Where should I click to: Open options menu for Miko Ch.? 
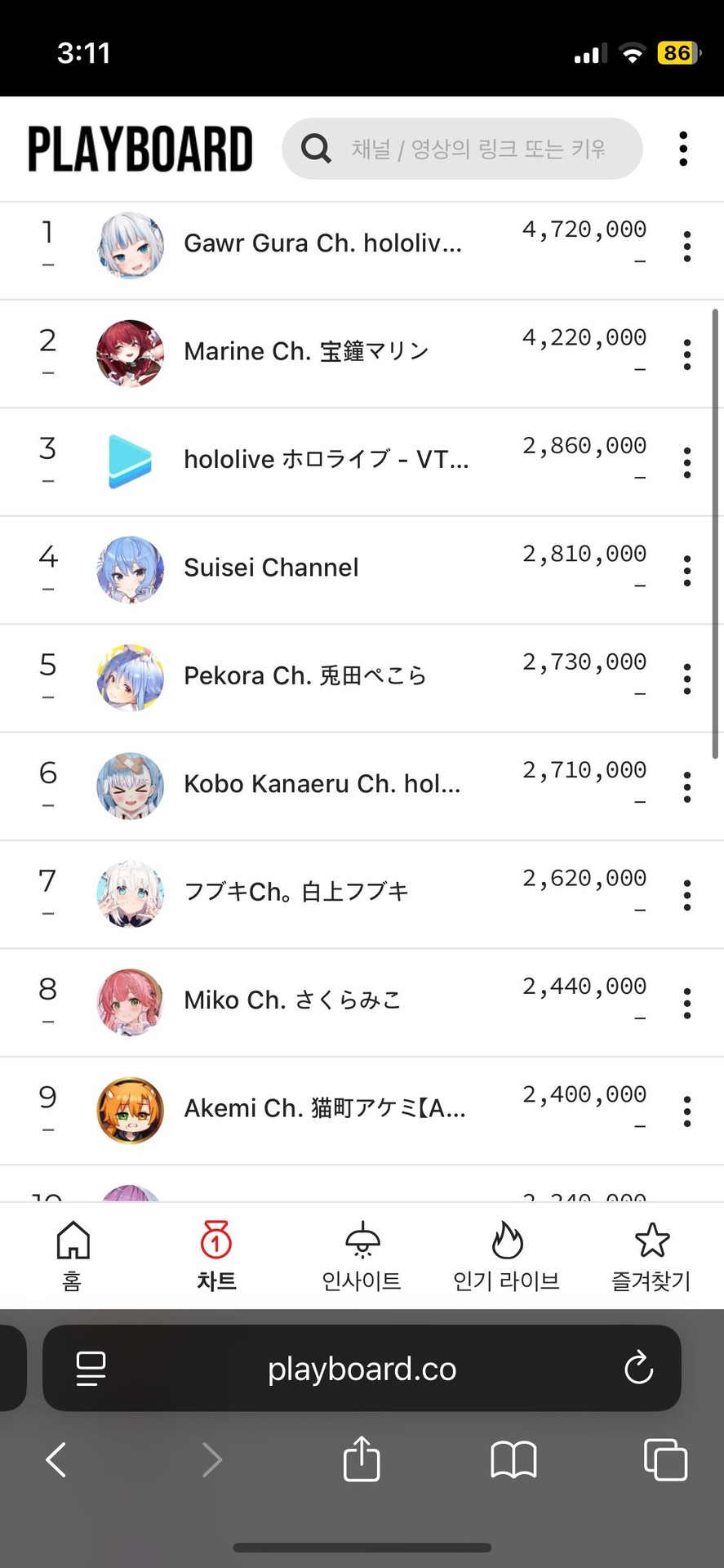(687, 1003)
